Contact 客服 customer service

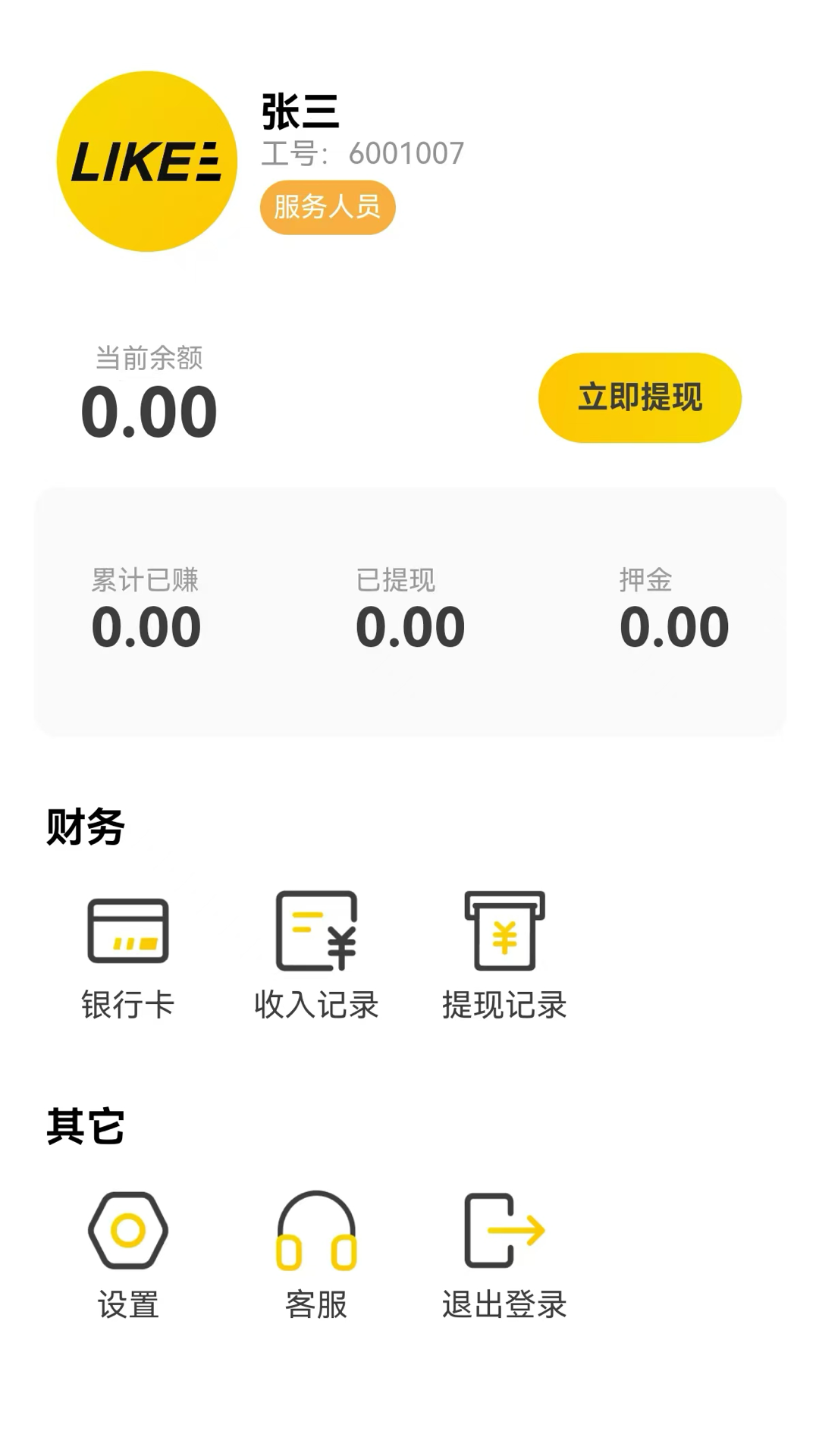click(x=316, y=1254)
